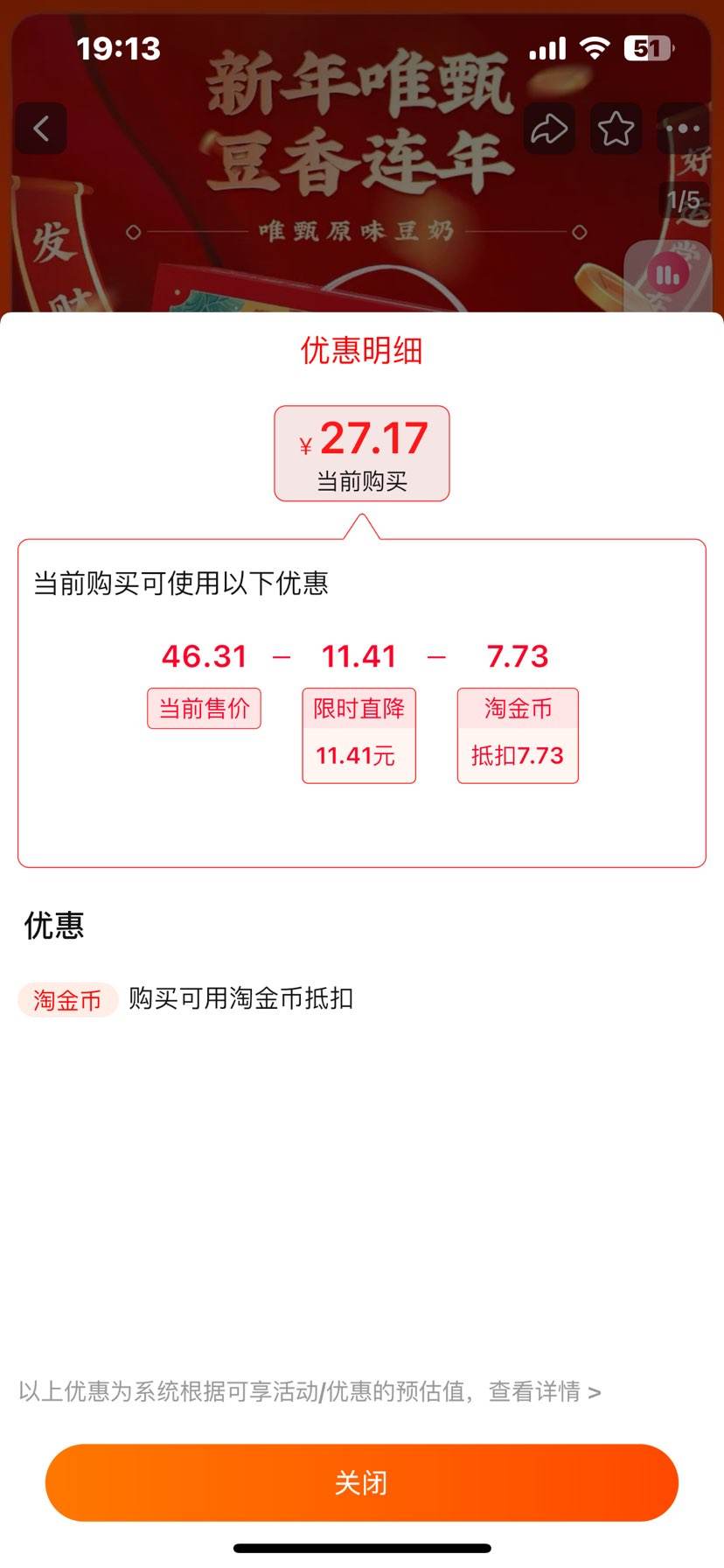Tap the 关闭 close button

pyautogui.click(x=361, y=1481)
